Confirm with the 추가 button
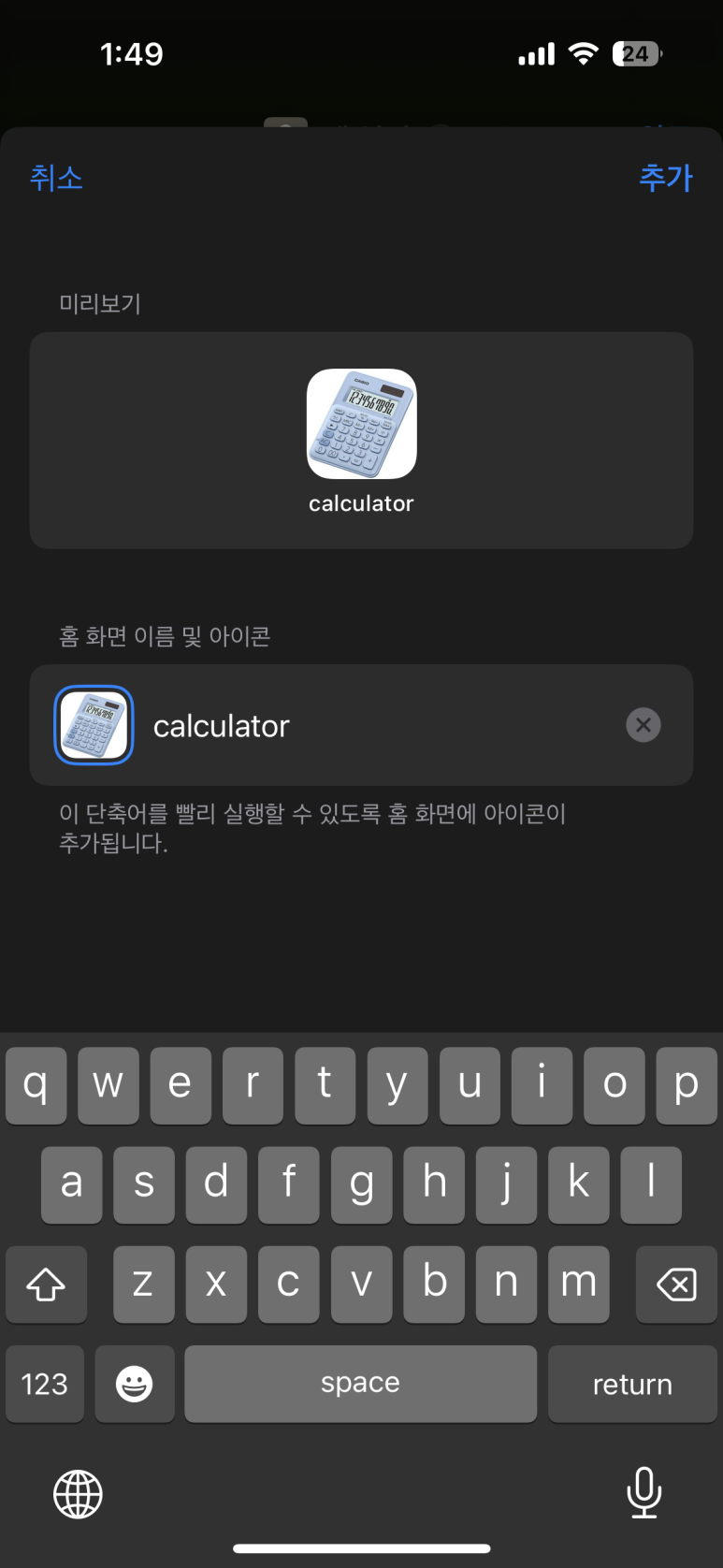 pos(665,177)
